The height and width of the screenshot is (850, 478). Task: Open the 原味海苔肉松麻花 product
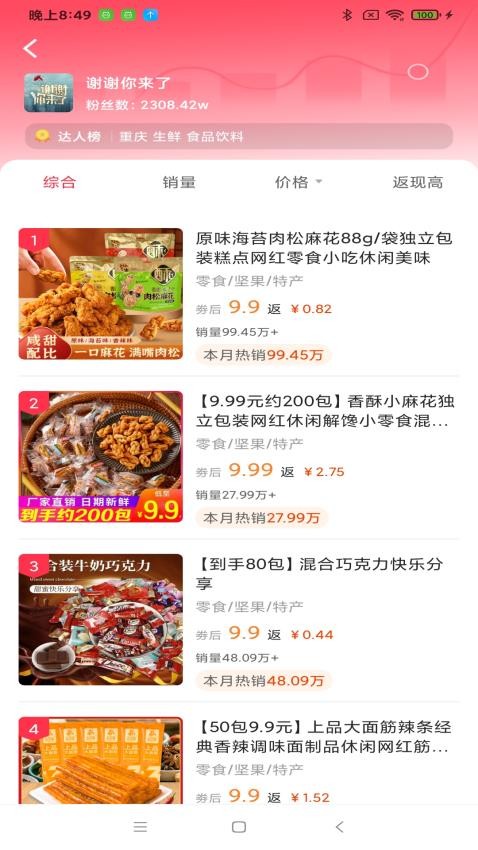[x=239, y=294]
